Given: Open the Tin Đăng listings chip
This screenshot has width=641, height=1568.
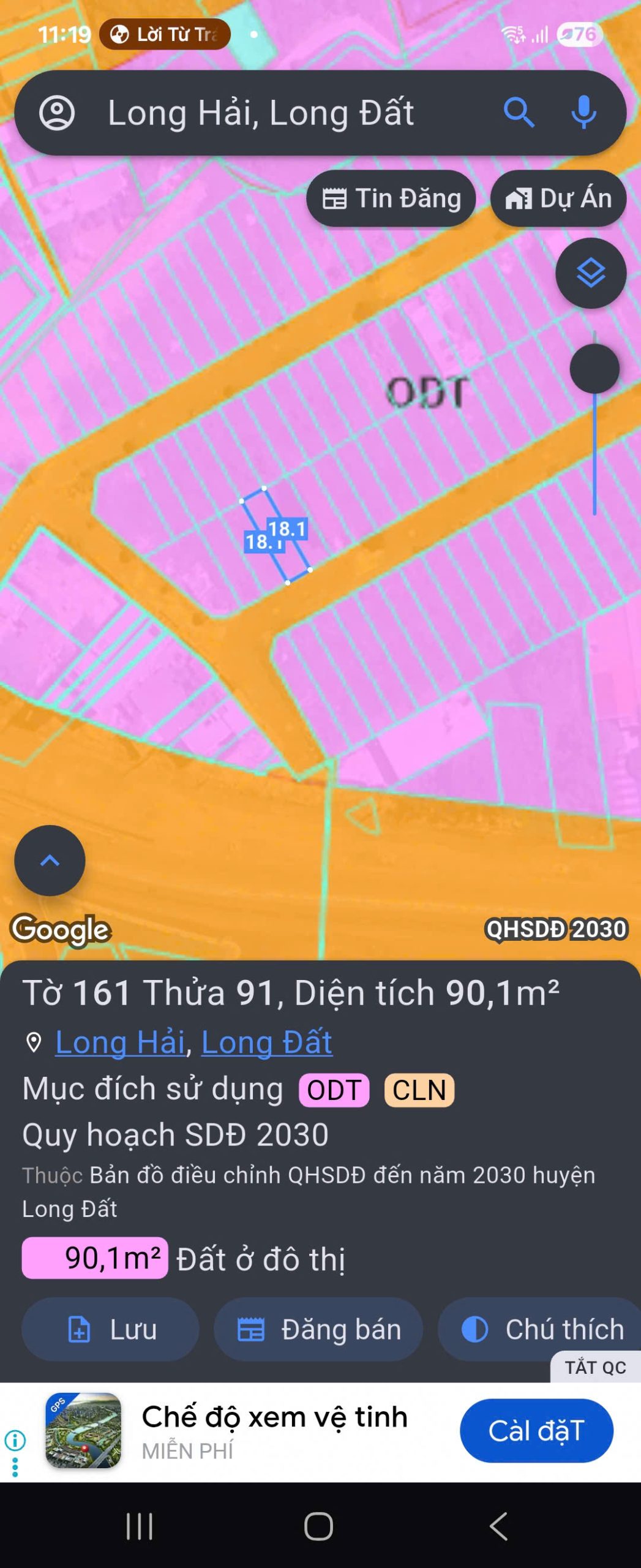Looking at the screenshot, I should pyautogui.click(x=392, y=198).
